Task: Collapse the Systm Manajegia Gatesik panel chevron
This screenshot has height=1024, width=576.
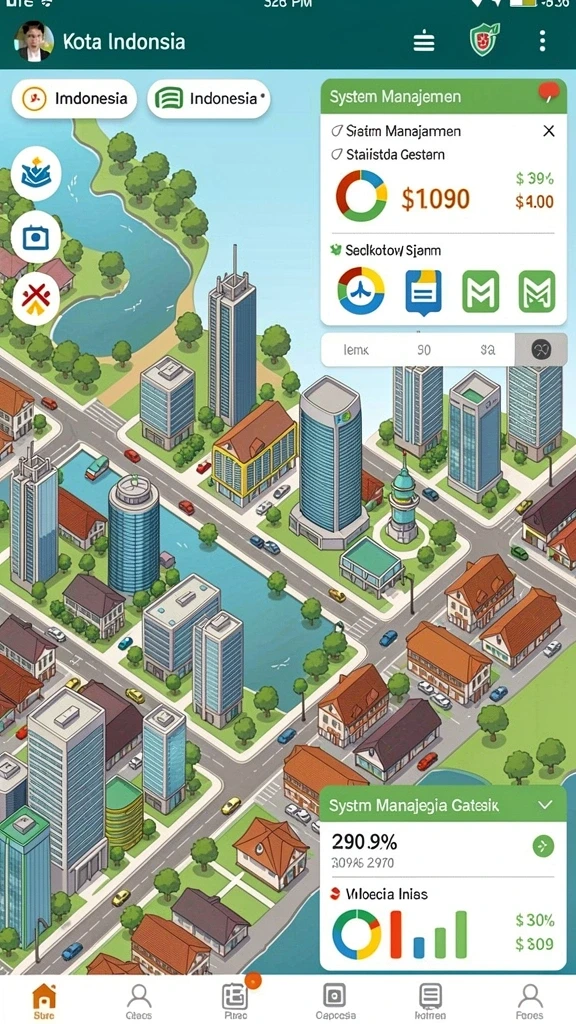Action: pos(545,805)
